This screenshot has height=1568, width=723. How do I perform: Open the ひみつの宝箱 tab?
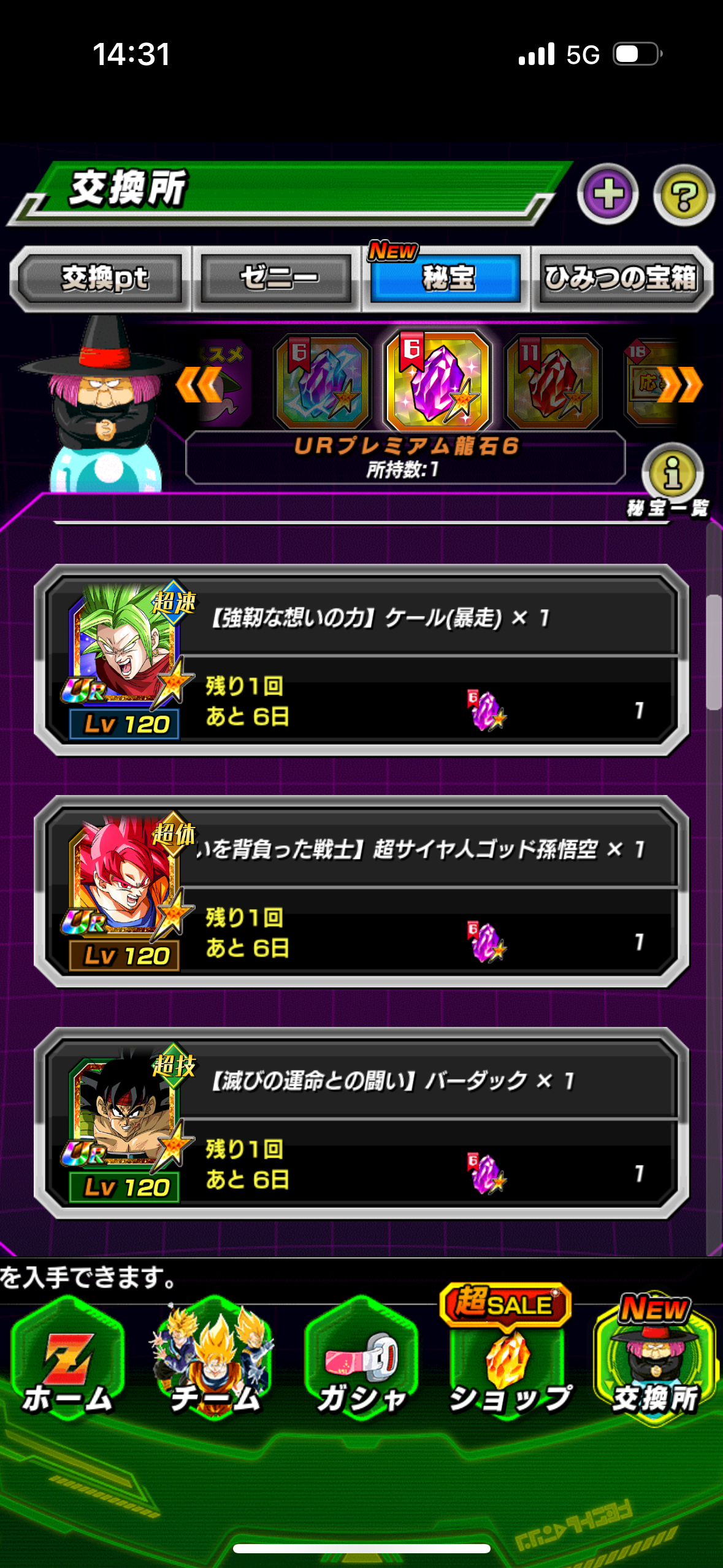tap(621, 279)
